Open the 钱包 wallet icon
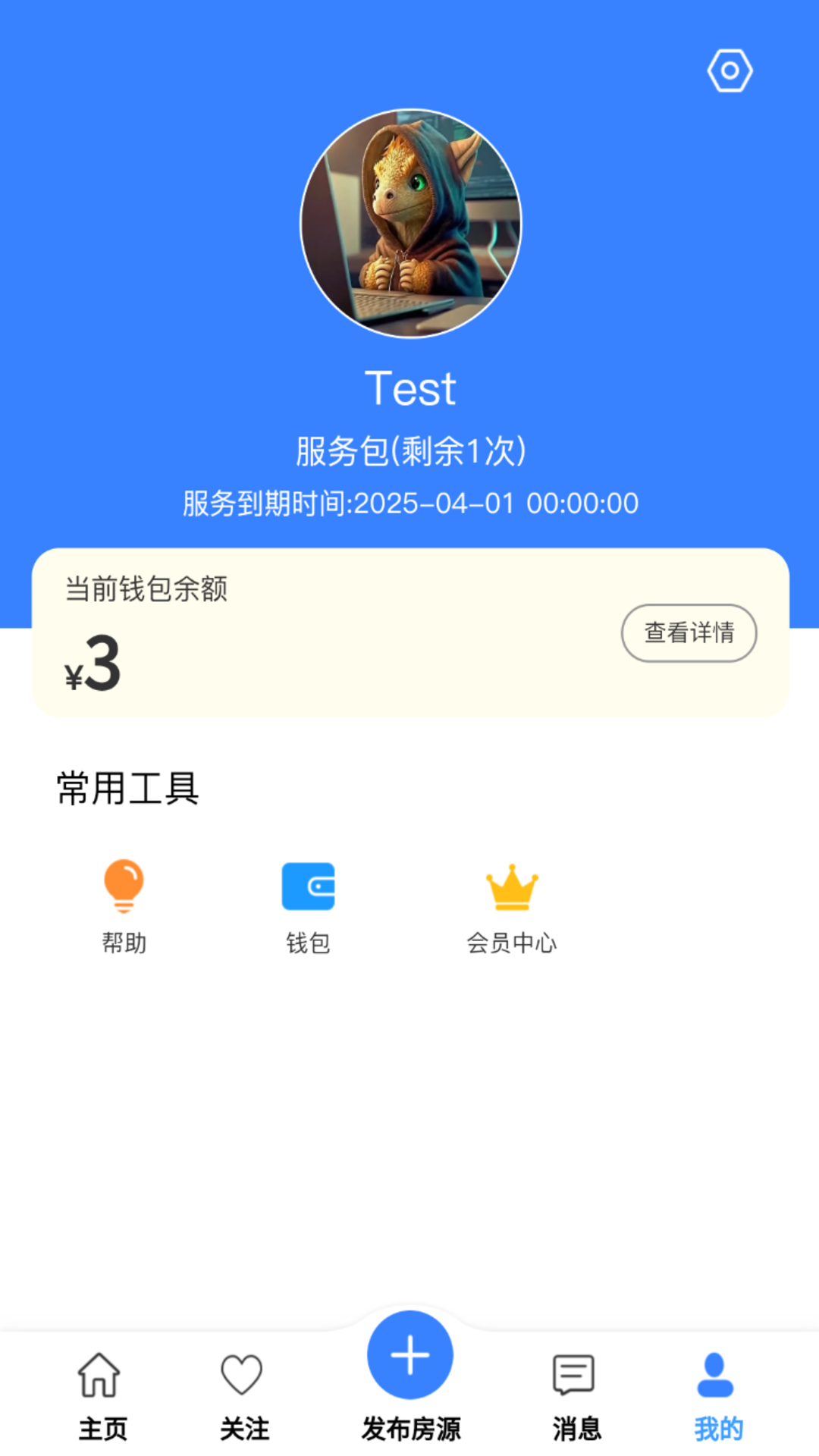 308,886
